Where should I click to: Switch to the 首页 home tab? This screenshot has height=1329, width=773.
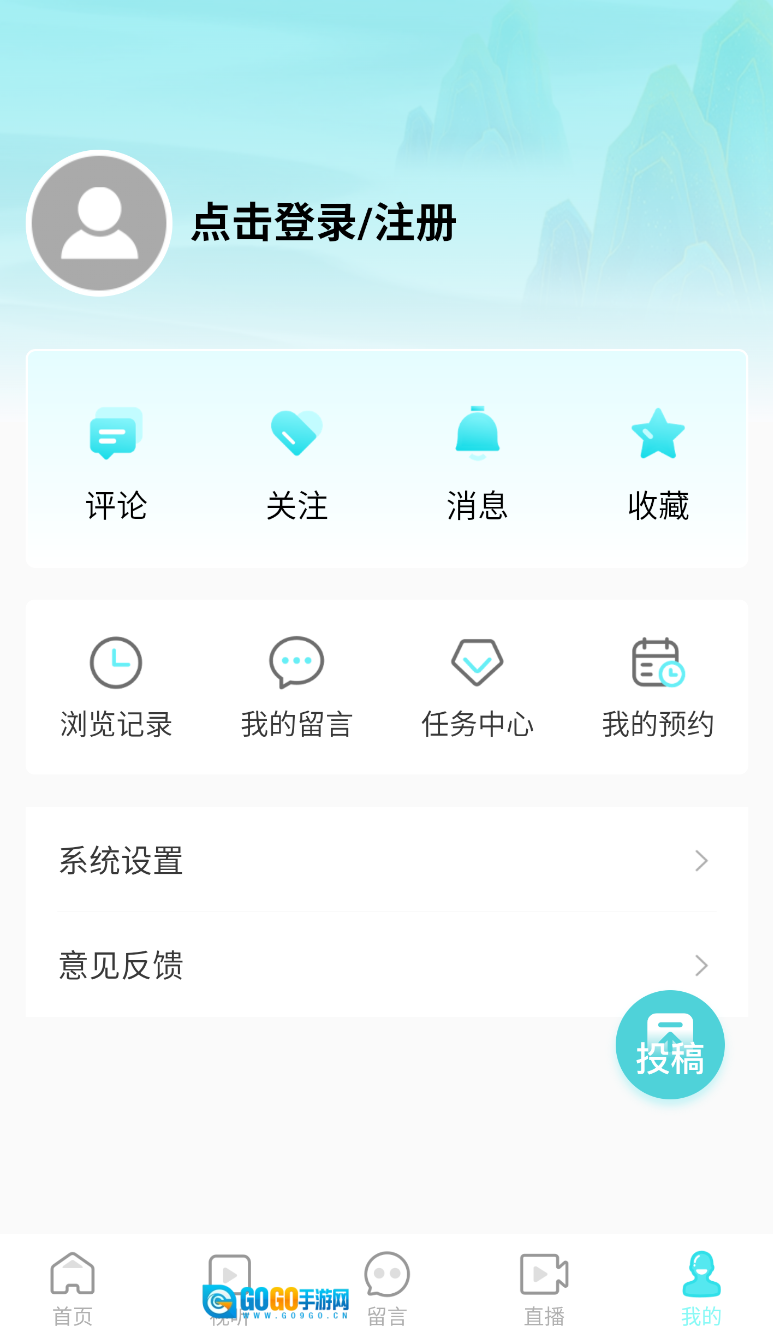(x=71, y=1285)
